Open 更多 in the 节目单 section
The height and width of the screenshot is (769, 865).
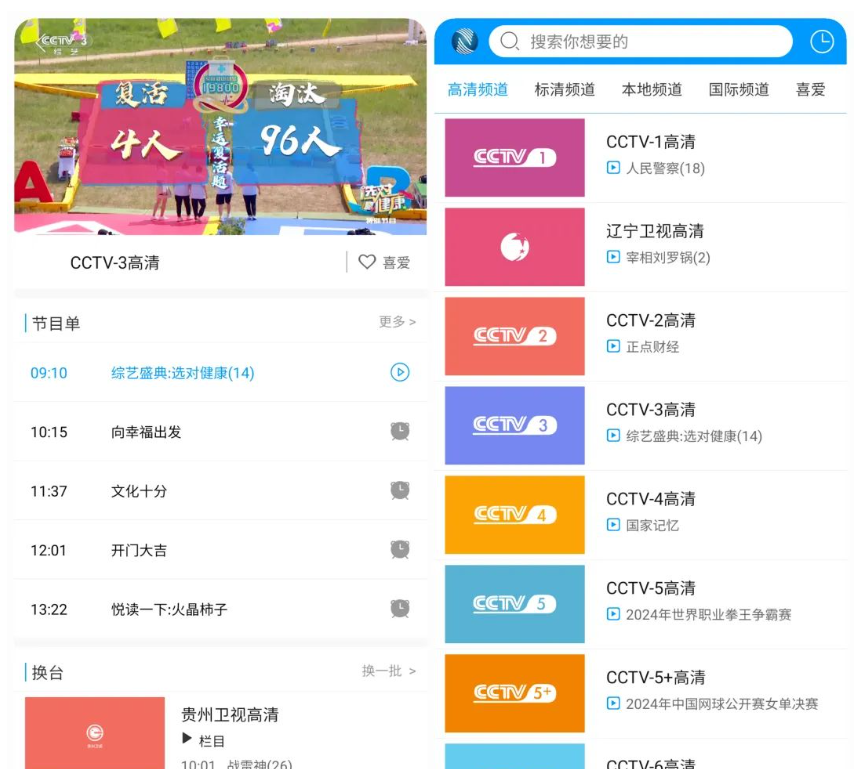pos(397,322)
